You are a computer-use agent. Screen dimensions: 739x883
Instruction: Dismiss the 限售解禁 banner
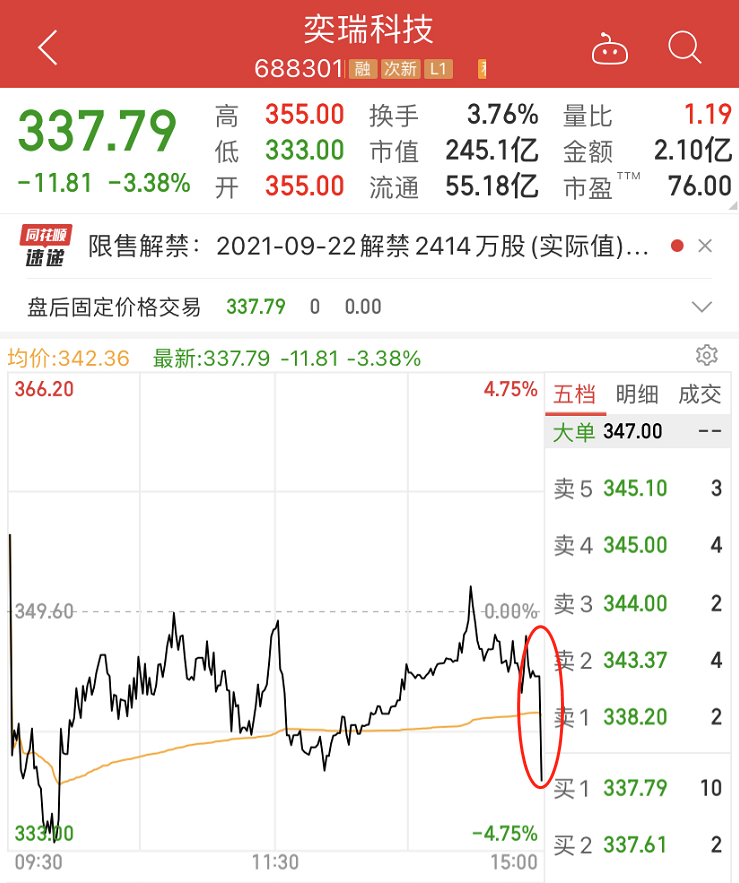tap(705, 246)
